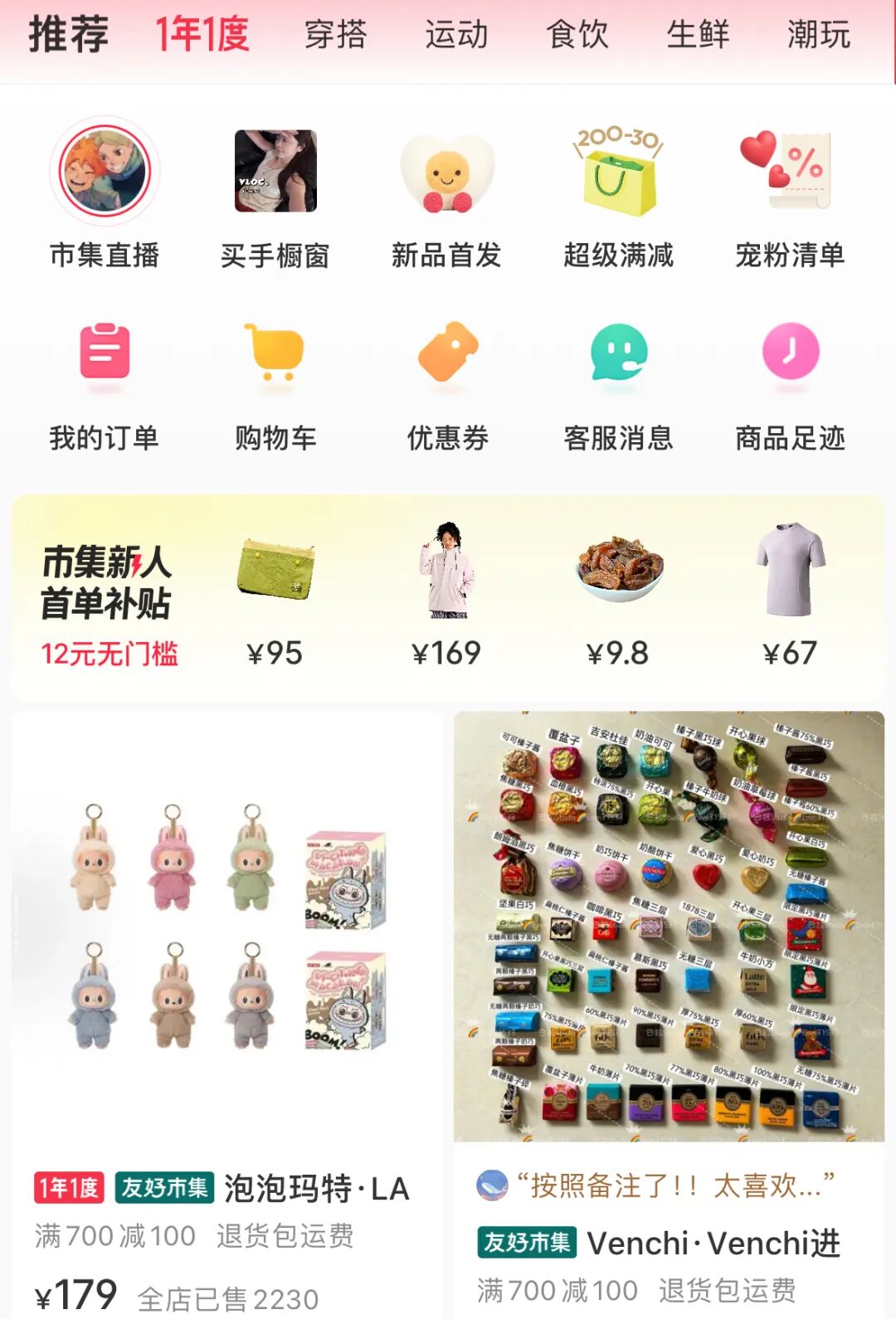
Task: Open 超级满减 deals
Action: [x=618, y=196]
